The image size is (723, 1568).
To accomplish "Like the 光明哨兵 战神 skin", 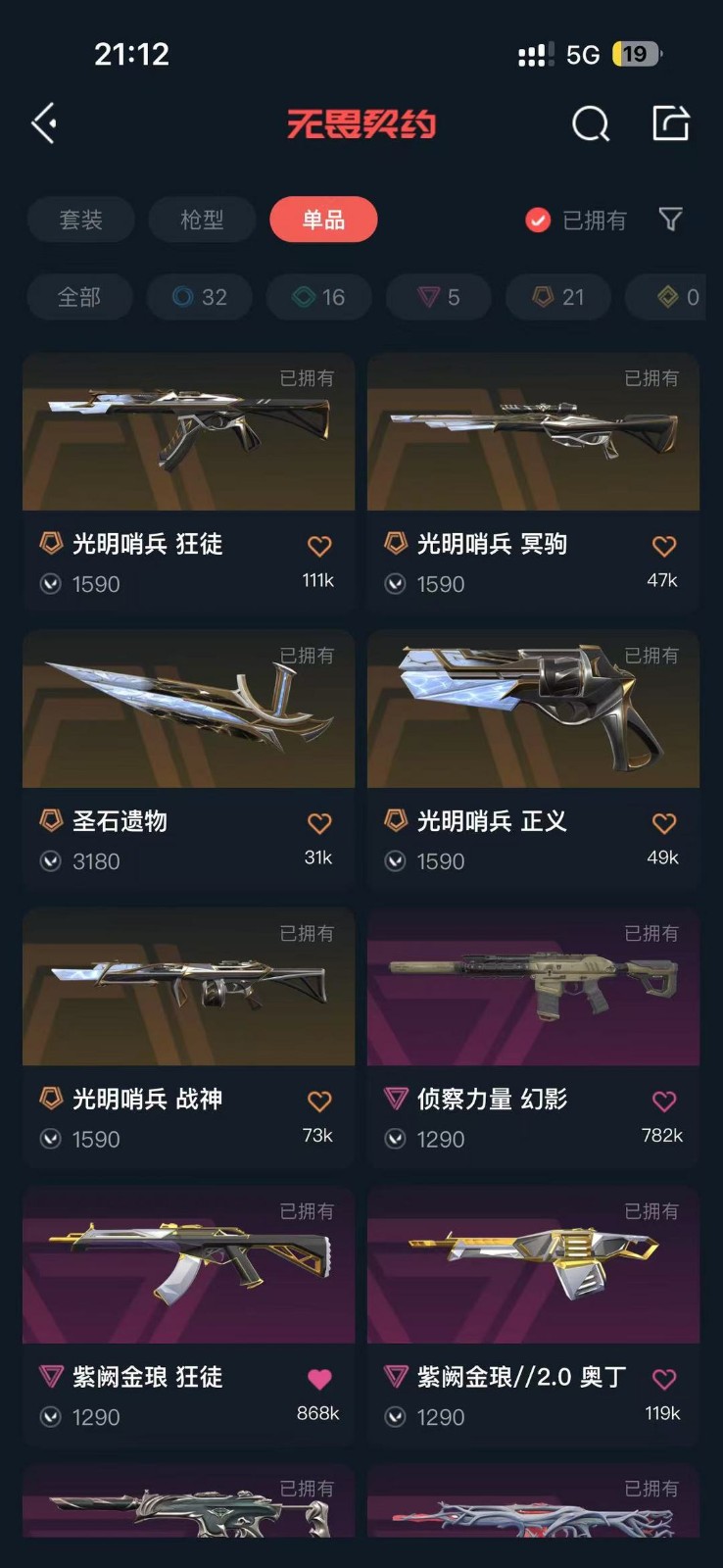I will point(319,1101).
